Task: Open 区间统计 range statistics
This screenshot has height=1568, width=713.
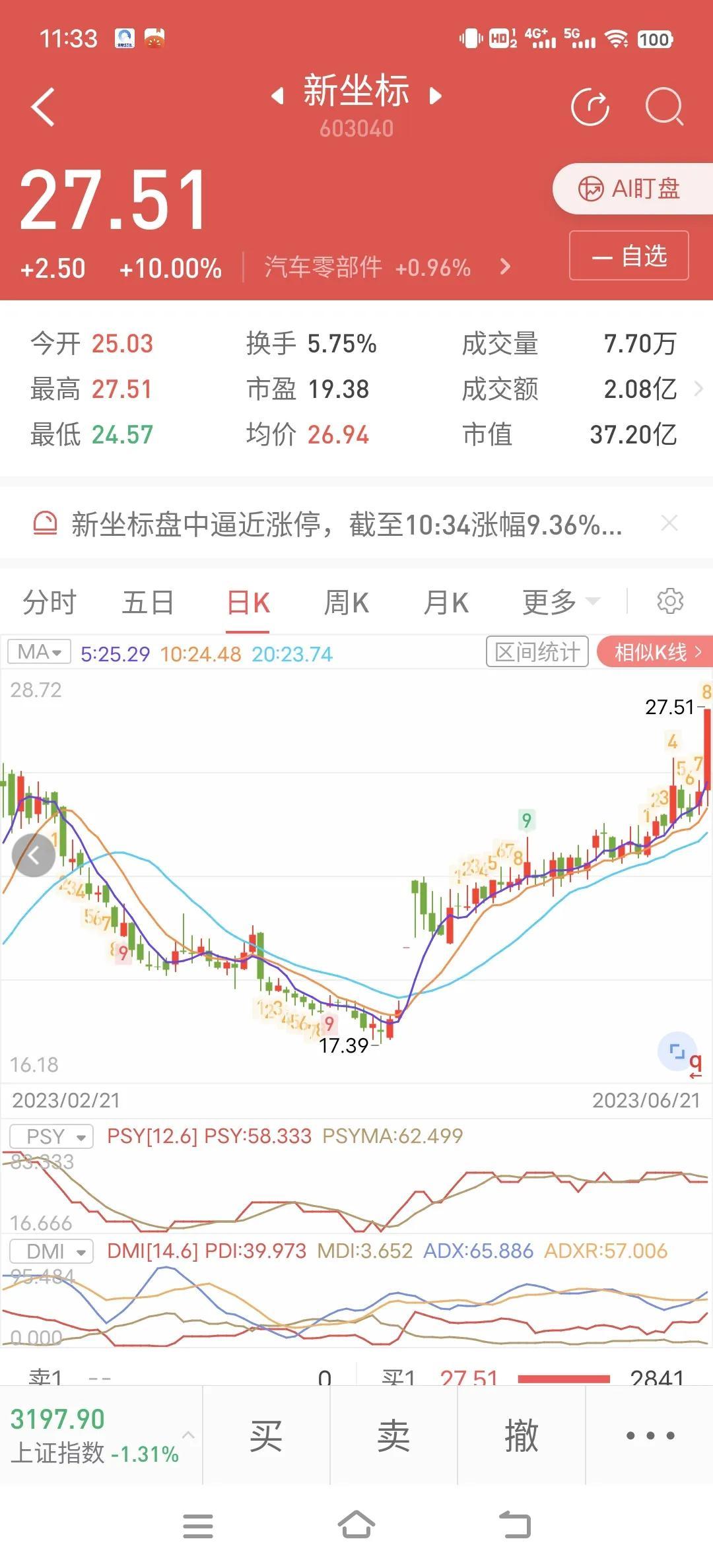Action: coord(537,652)
